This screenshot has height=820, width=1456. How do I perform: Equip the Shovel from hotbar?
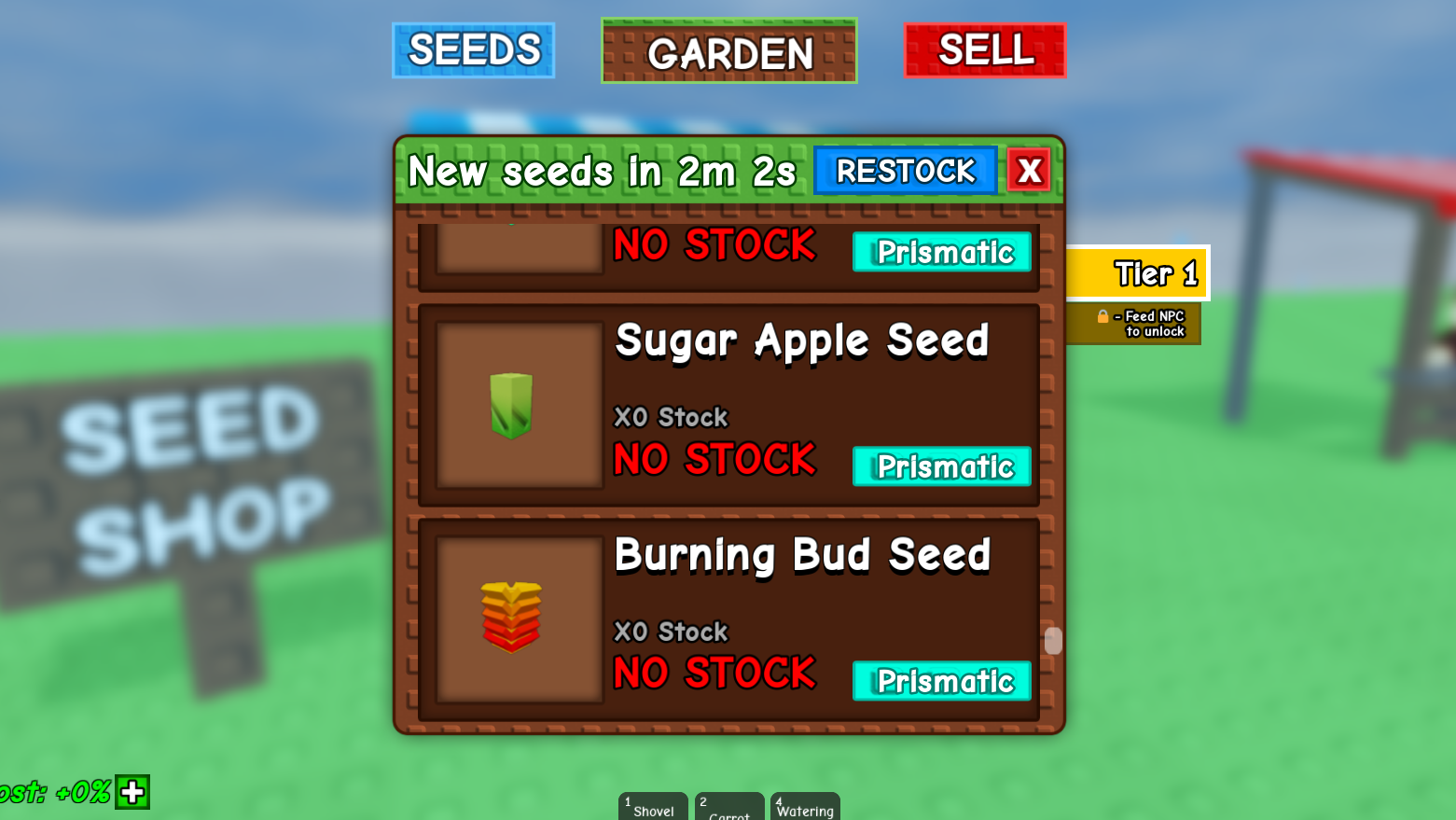653,807
